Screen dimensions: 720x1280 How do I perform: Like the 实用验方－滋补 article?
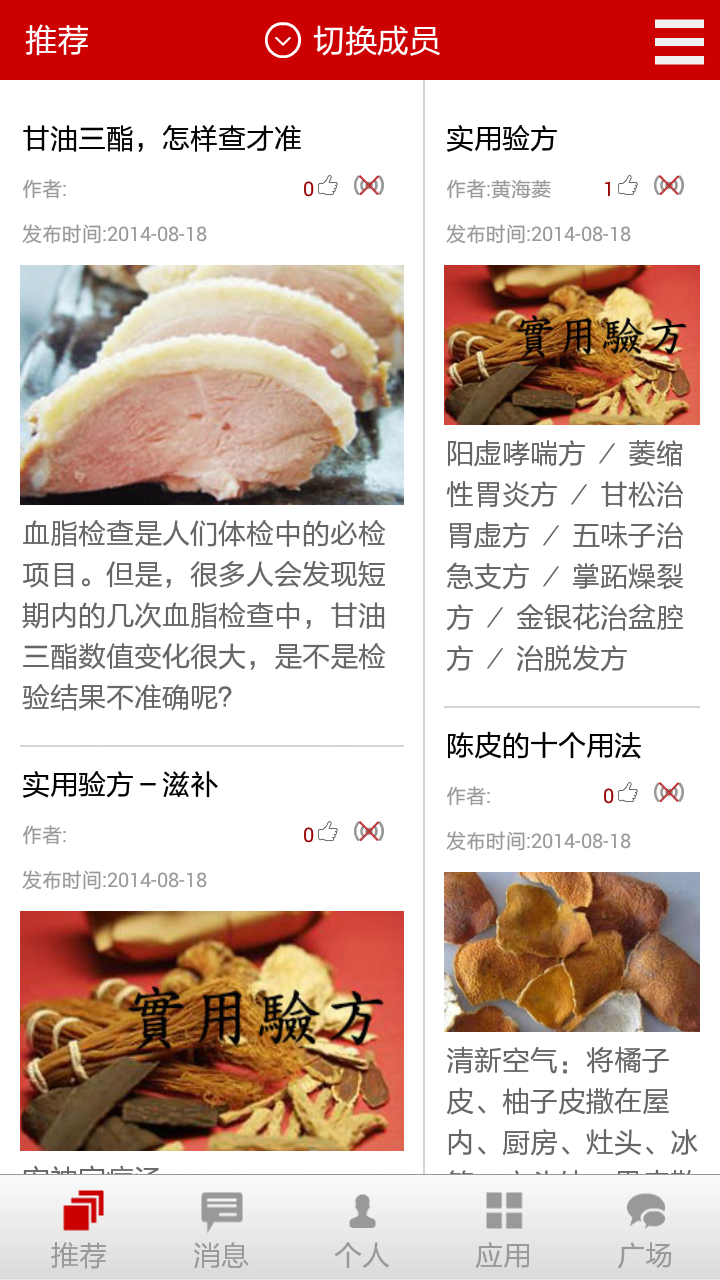coord(327,833)
